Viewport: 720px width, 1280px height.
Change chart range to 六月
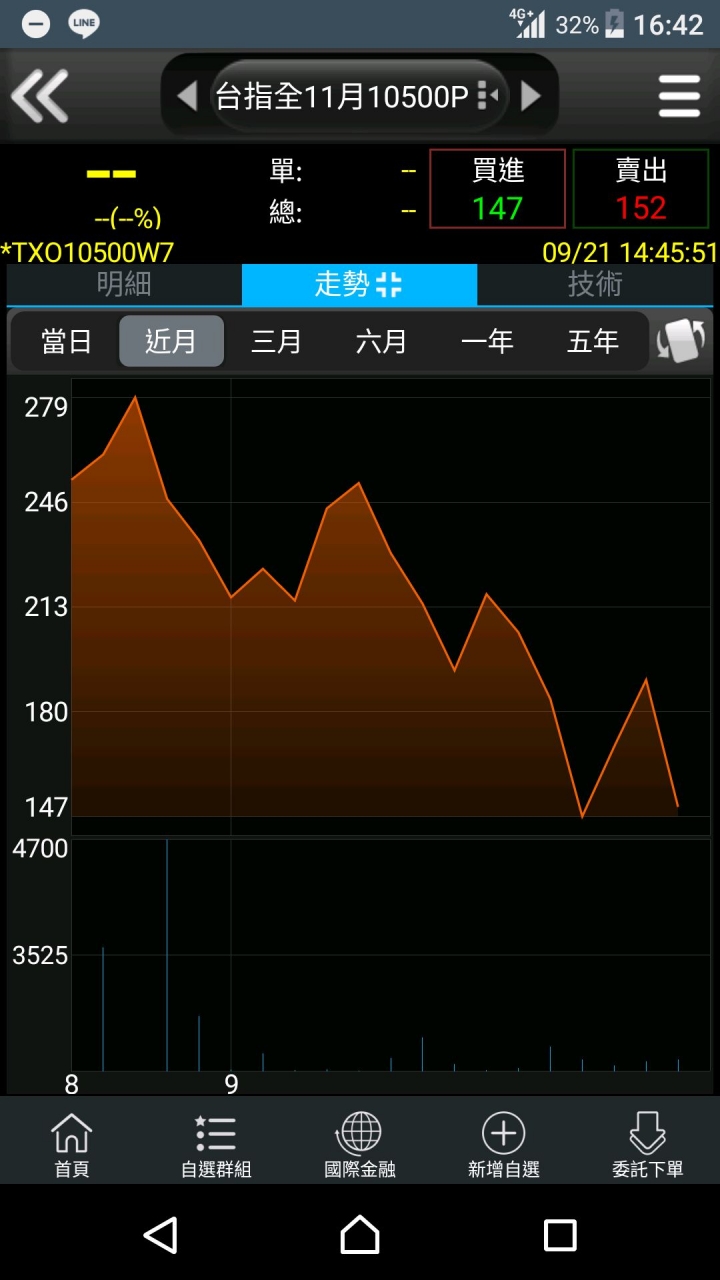(382, 342)
